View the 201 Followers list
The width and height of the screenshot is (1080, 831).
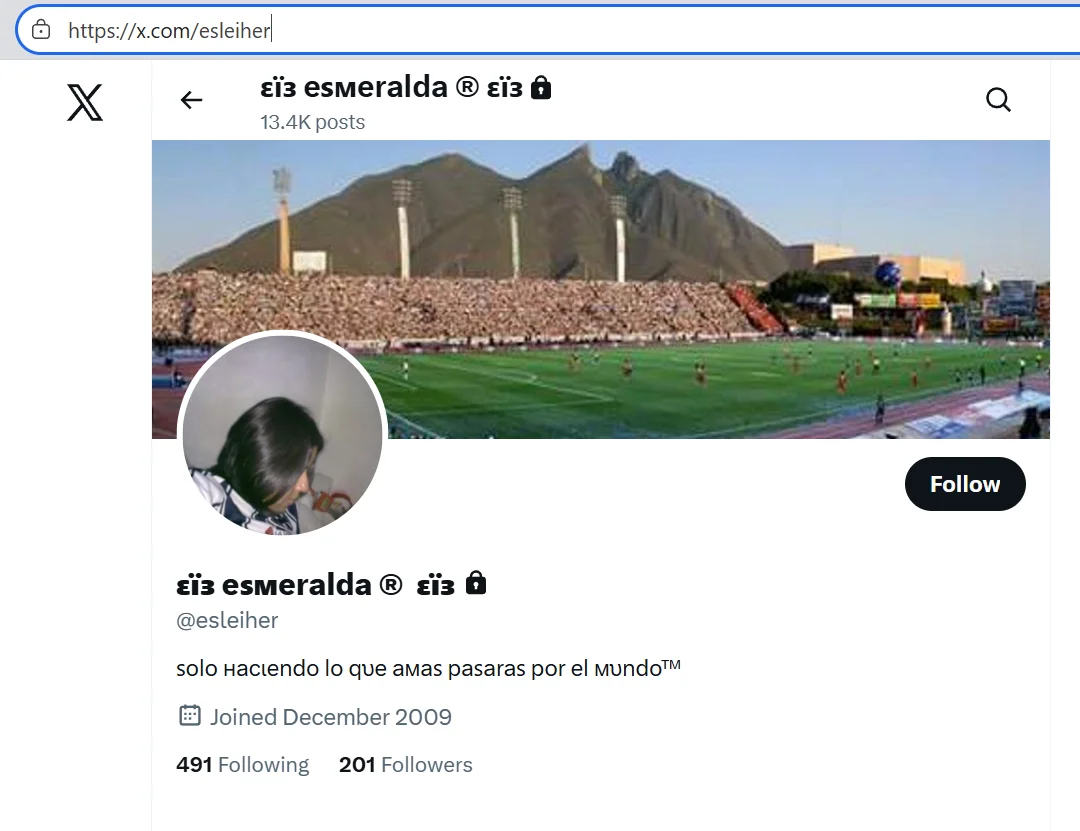click(405, 765)
